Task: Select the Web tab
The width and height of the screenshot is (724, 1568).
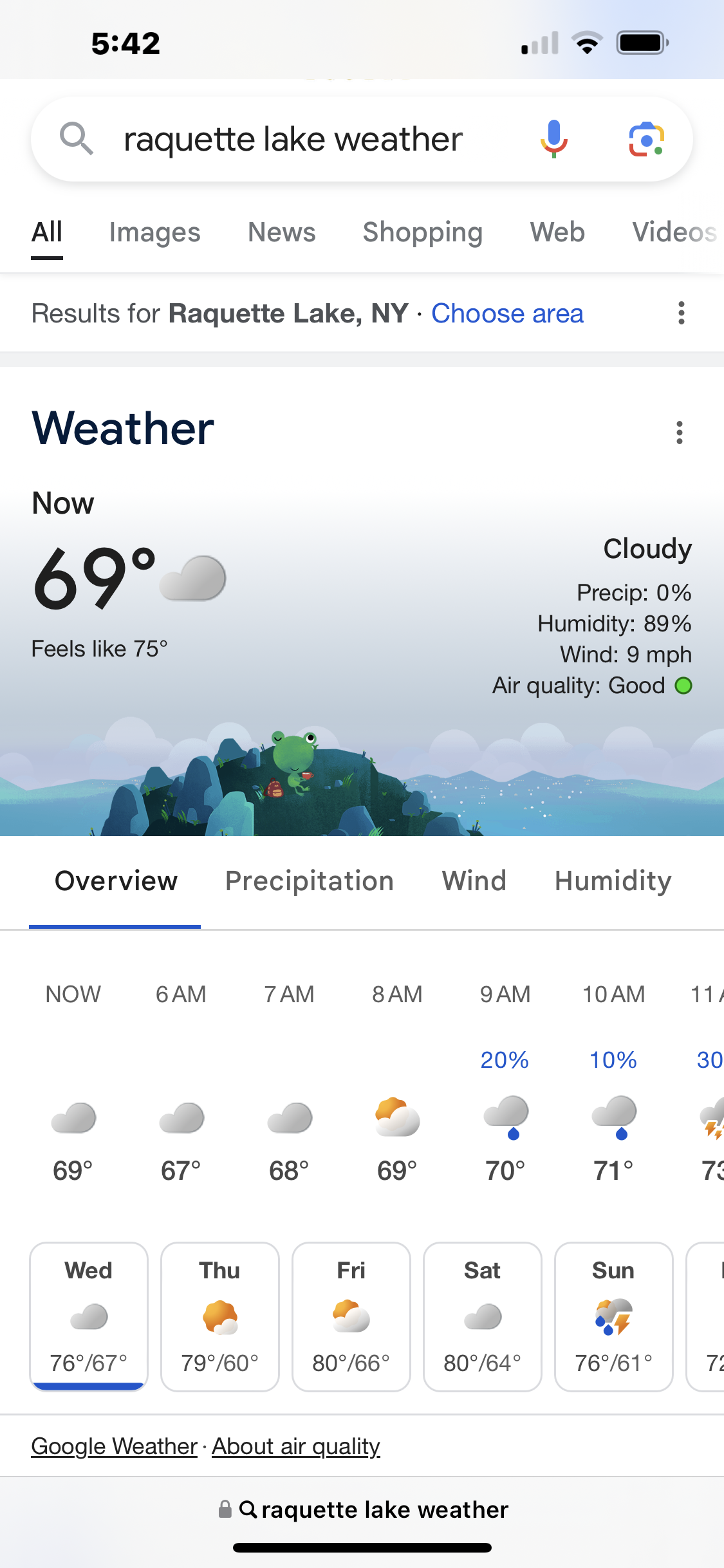Action: [557, 232]
